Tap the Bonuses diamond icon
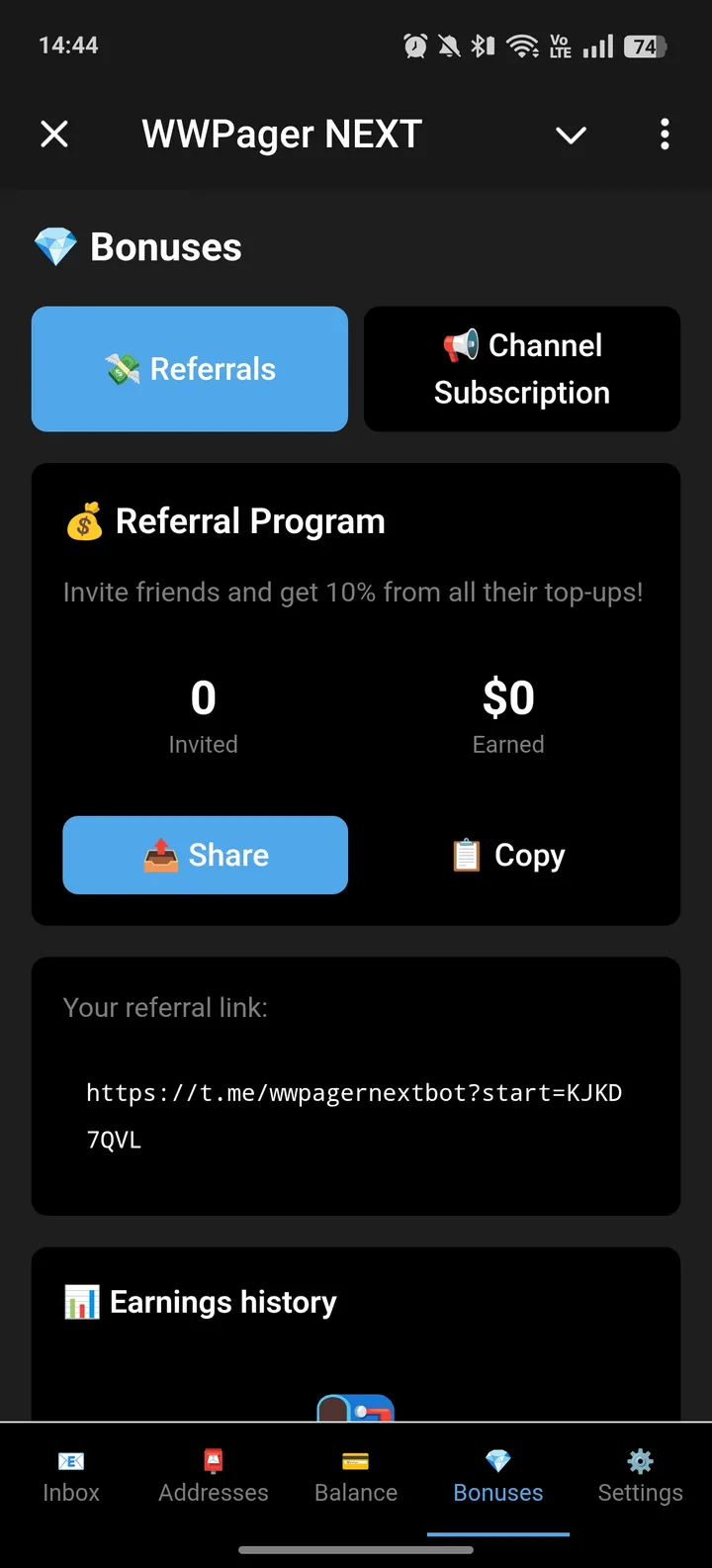Screen dimensions: 712x1568 (497, 1462)
